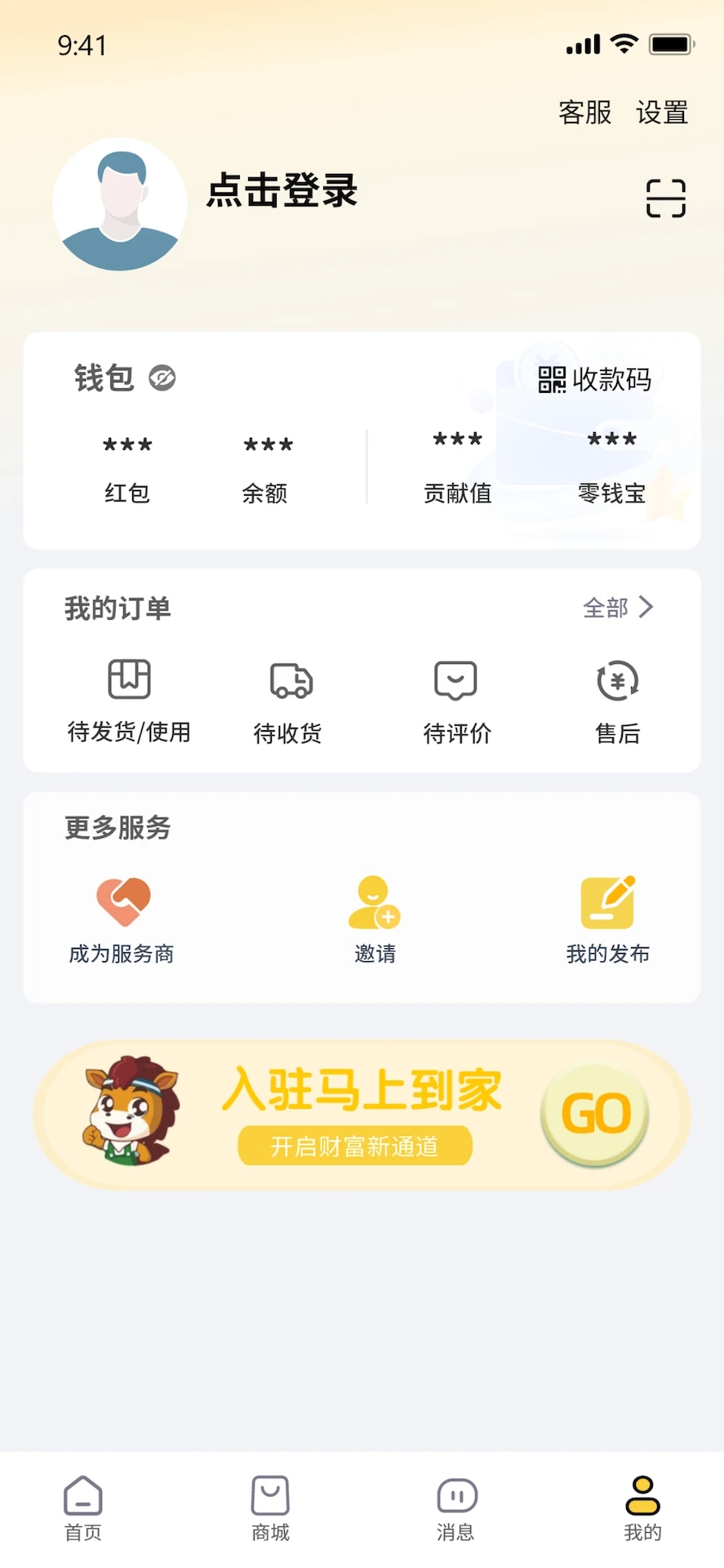Switch to the 商城 tab
Viewport: 724px width, 1568px height.
[270, 1509]
